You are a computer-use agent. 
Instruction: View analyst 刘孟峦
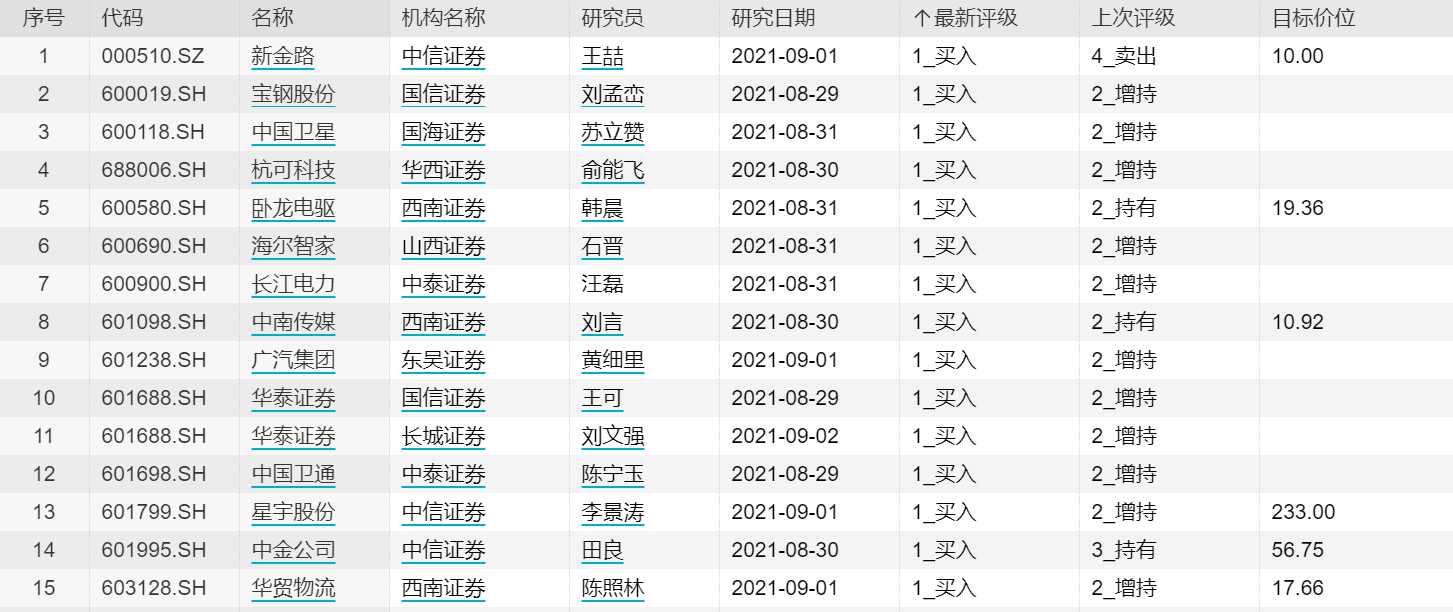pos(613,95)
